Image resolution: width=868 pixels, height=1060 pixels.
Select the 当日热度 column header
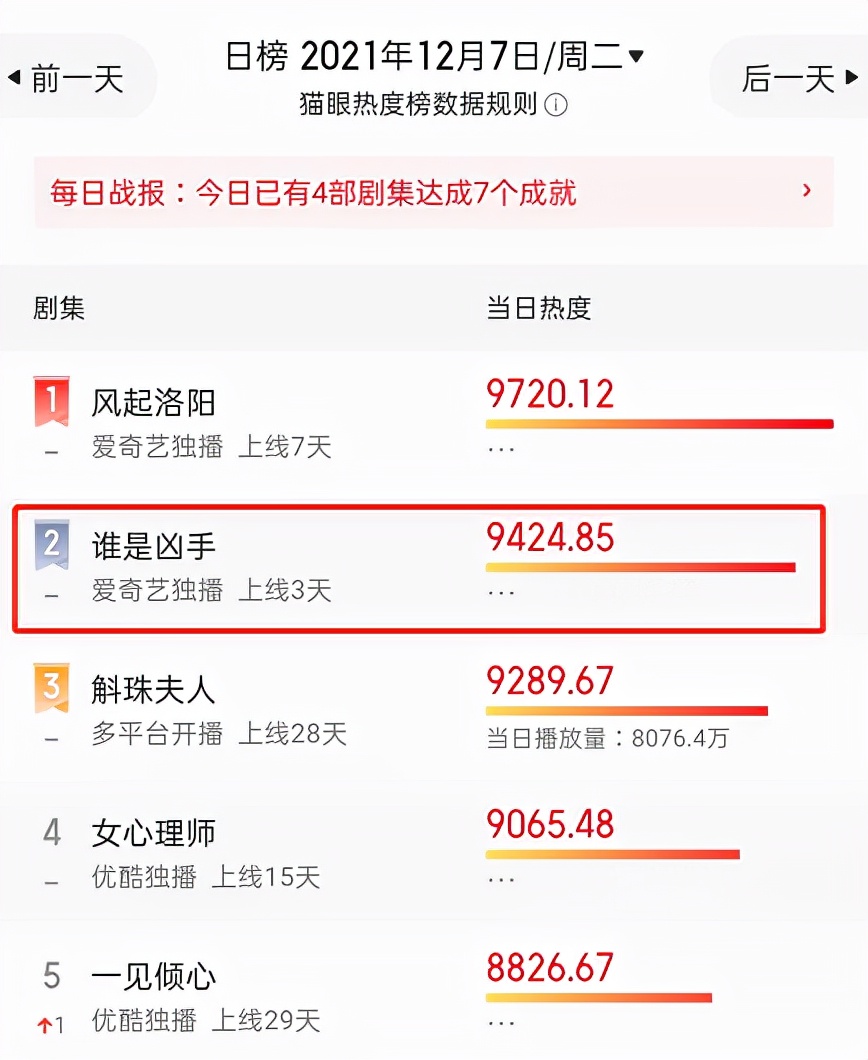pyautogui.click(x=537, y=309)
